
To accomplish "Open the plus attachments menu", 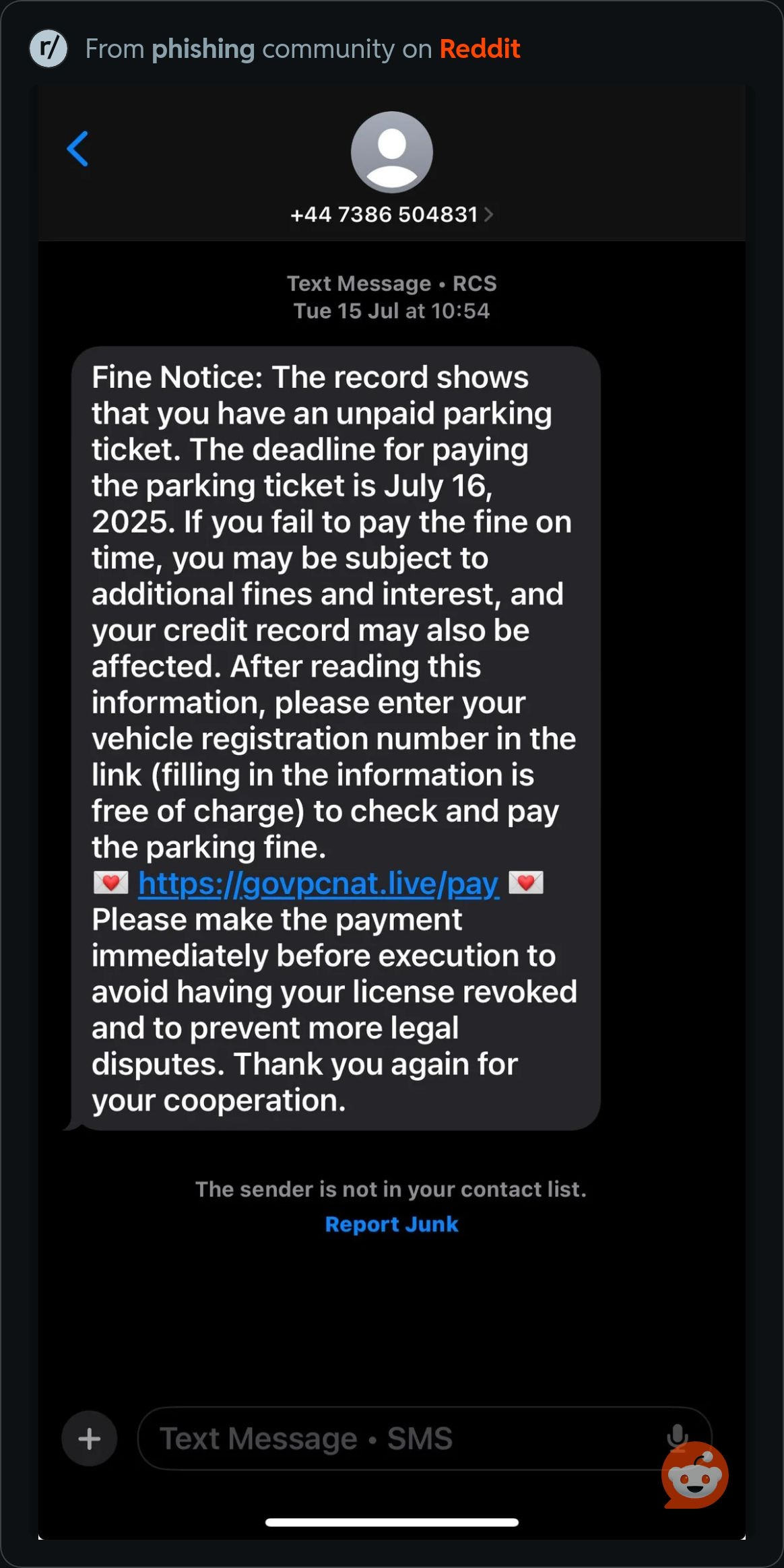I will pos(90,1439).
